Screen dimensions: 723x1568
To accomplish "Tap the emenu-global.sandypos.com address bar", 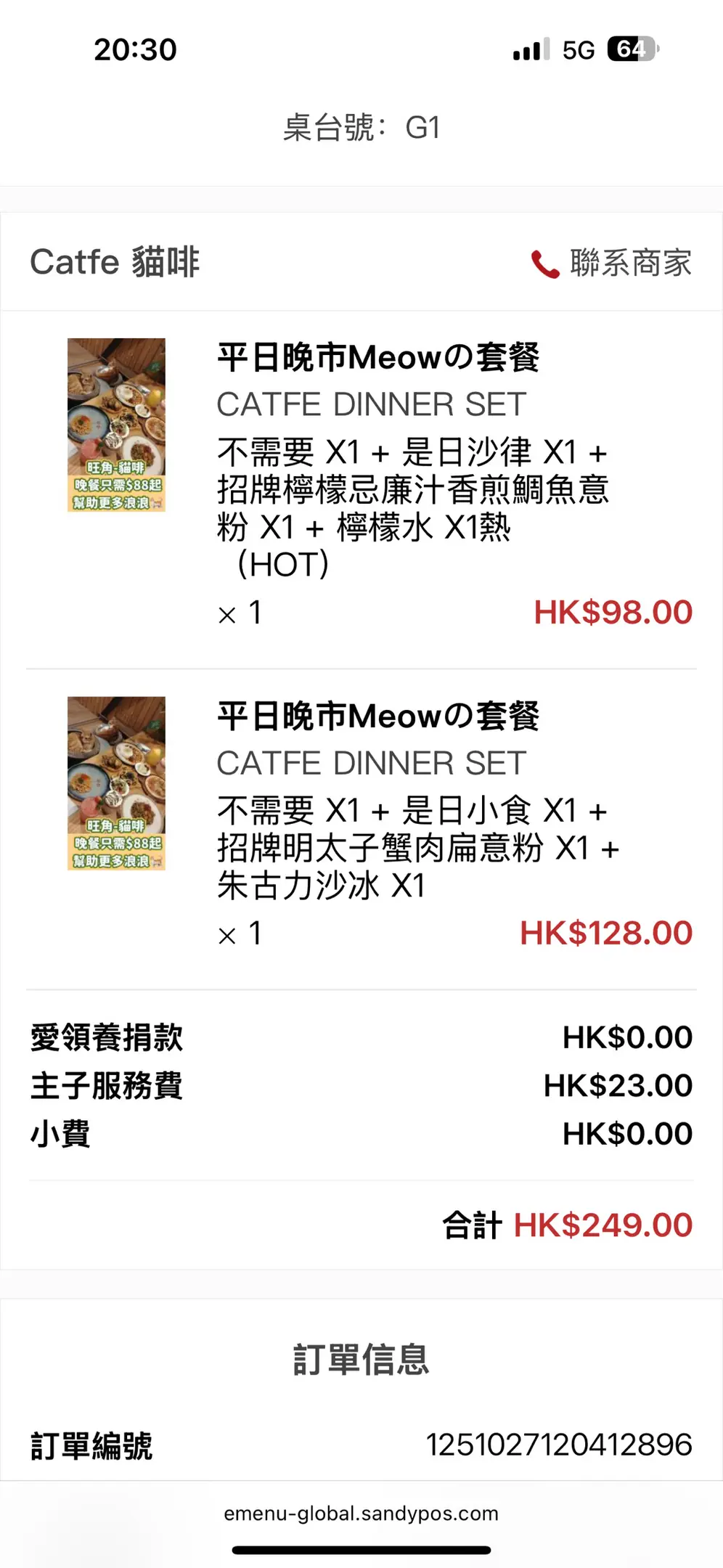I will 361,1514.
